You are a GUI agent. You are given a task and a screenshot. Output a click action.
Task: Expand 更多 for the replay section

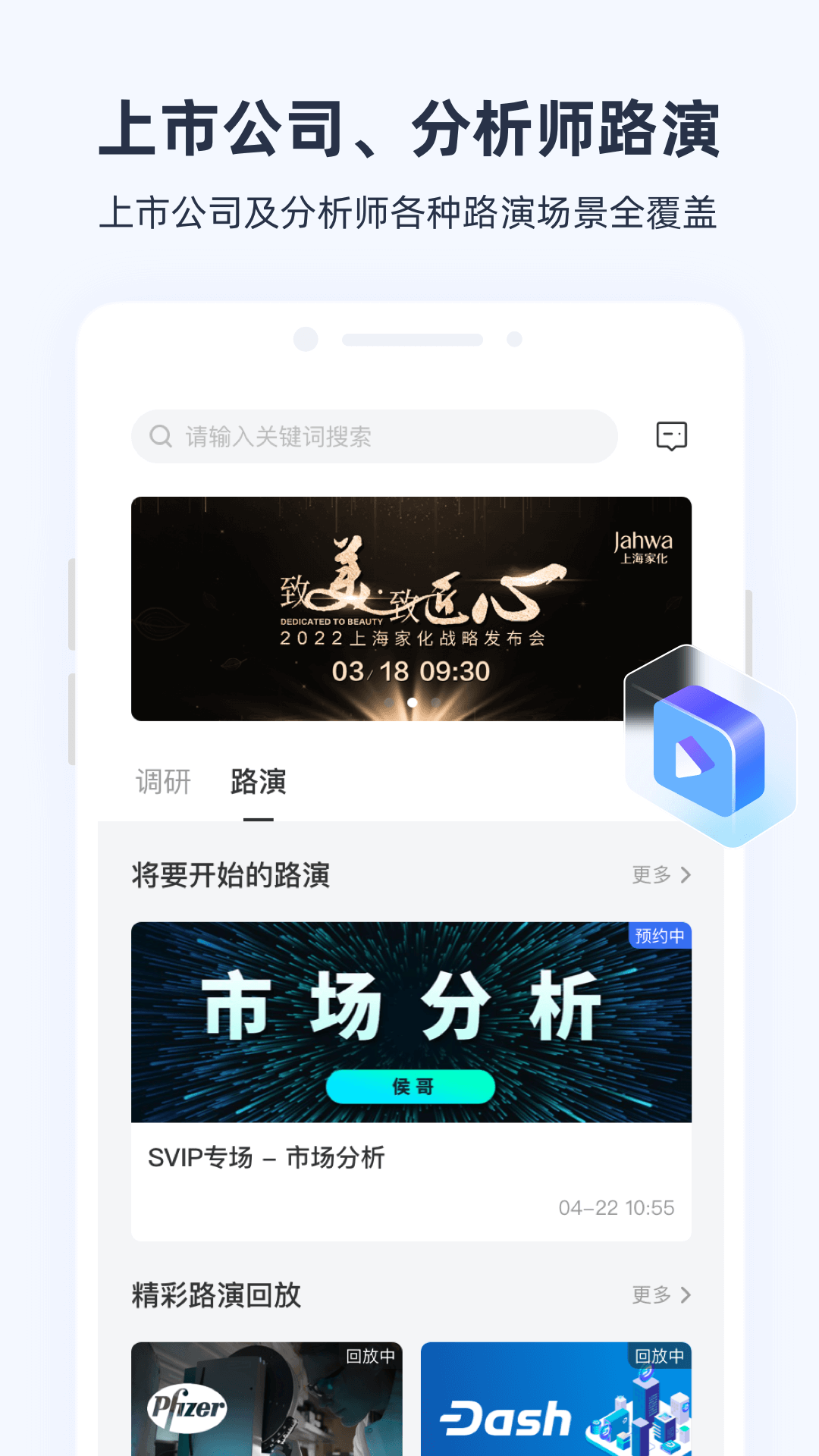651,1295
